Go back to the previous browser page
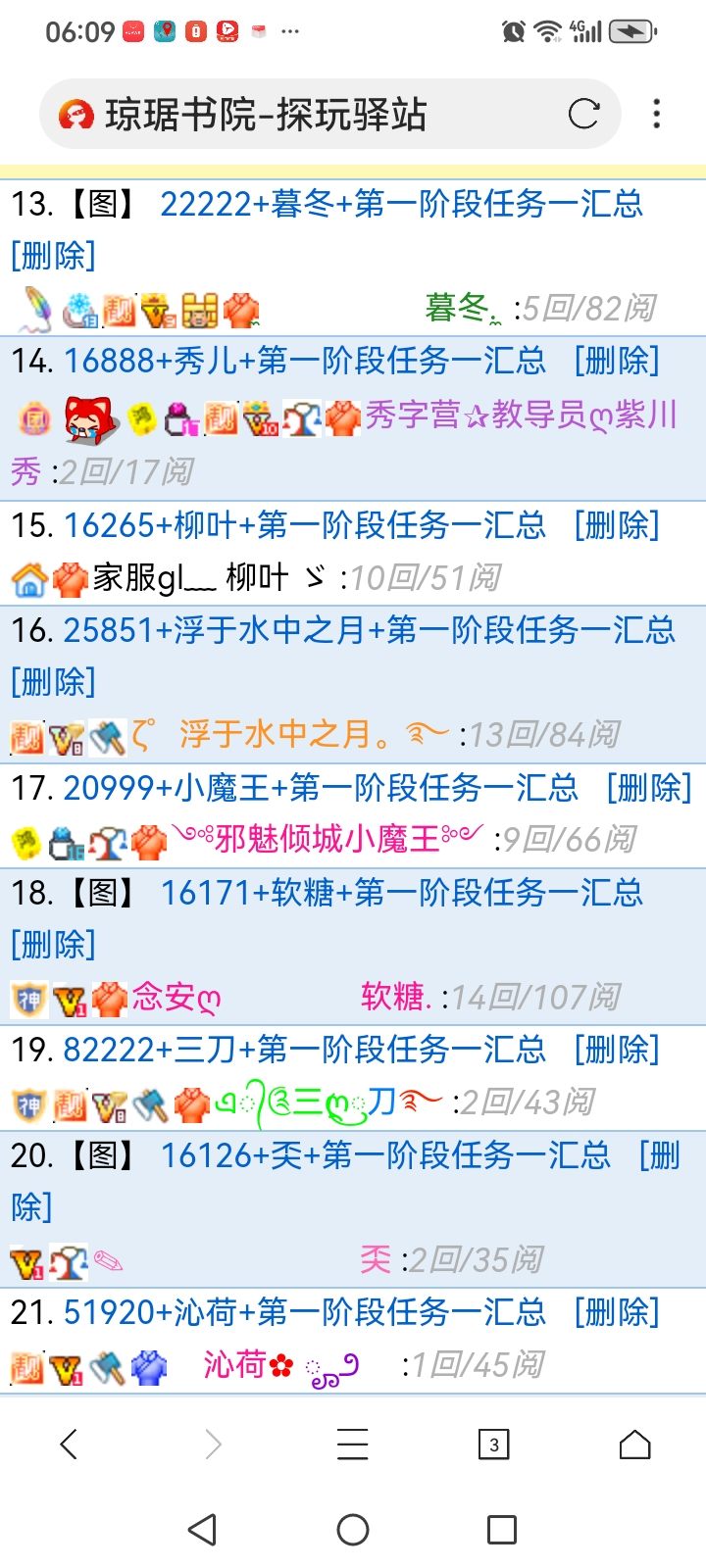Screen dimensions: 706x1568 pos(69,1444)
